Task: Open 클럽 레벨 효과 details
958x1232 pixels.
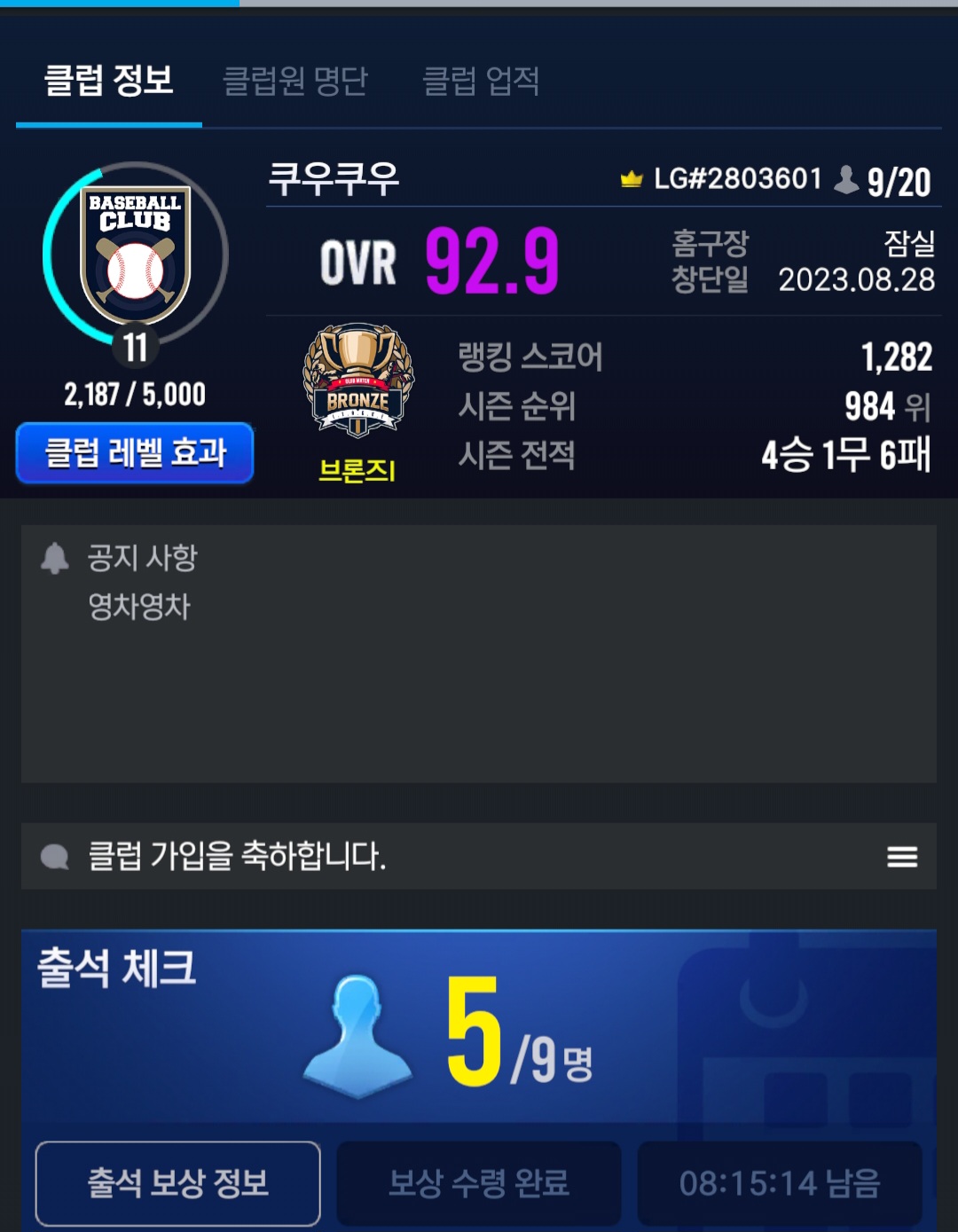Action: point(135,453)
